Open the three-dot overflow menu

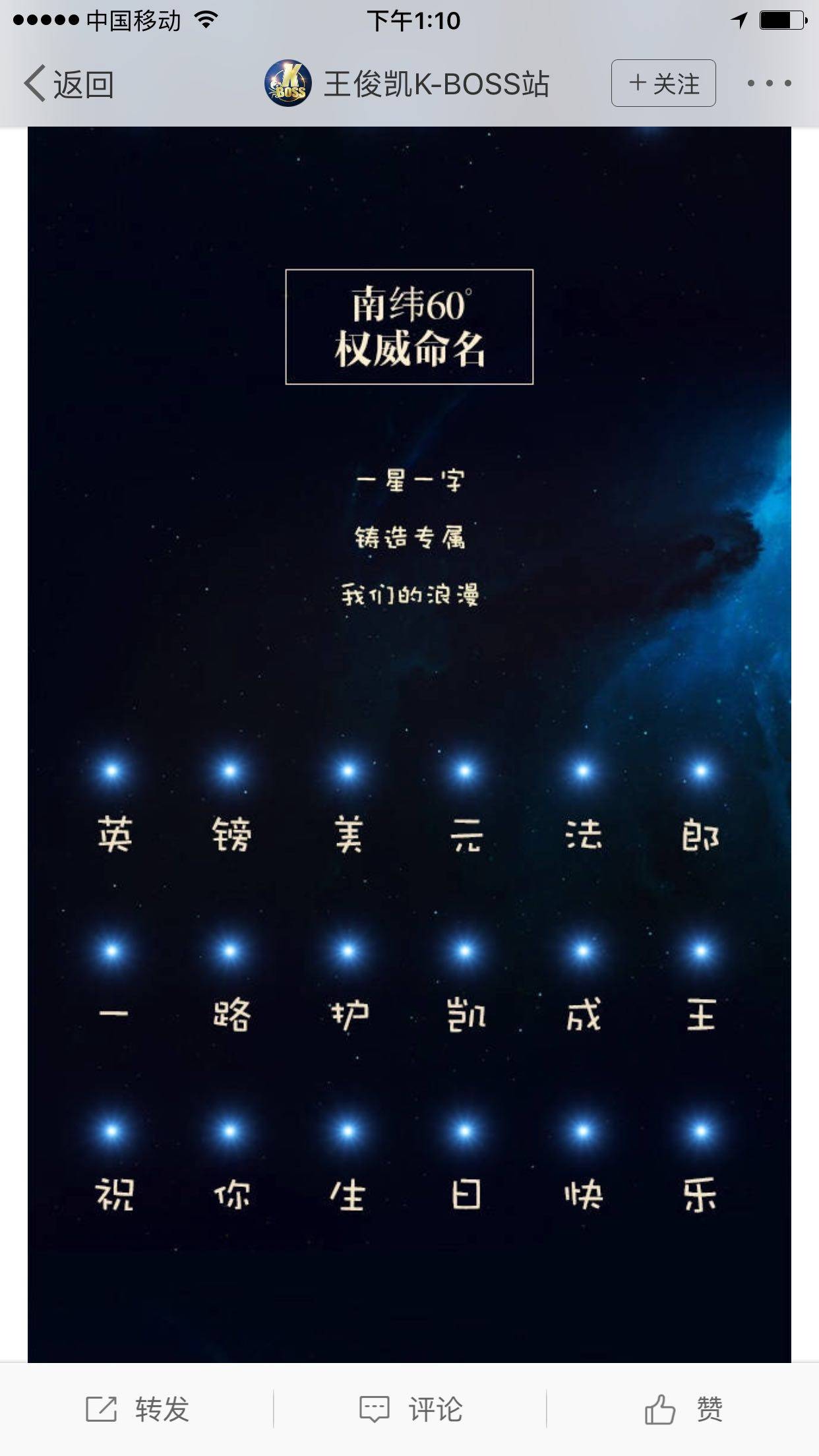point(768,84)
